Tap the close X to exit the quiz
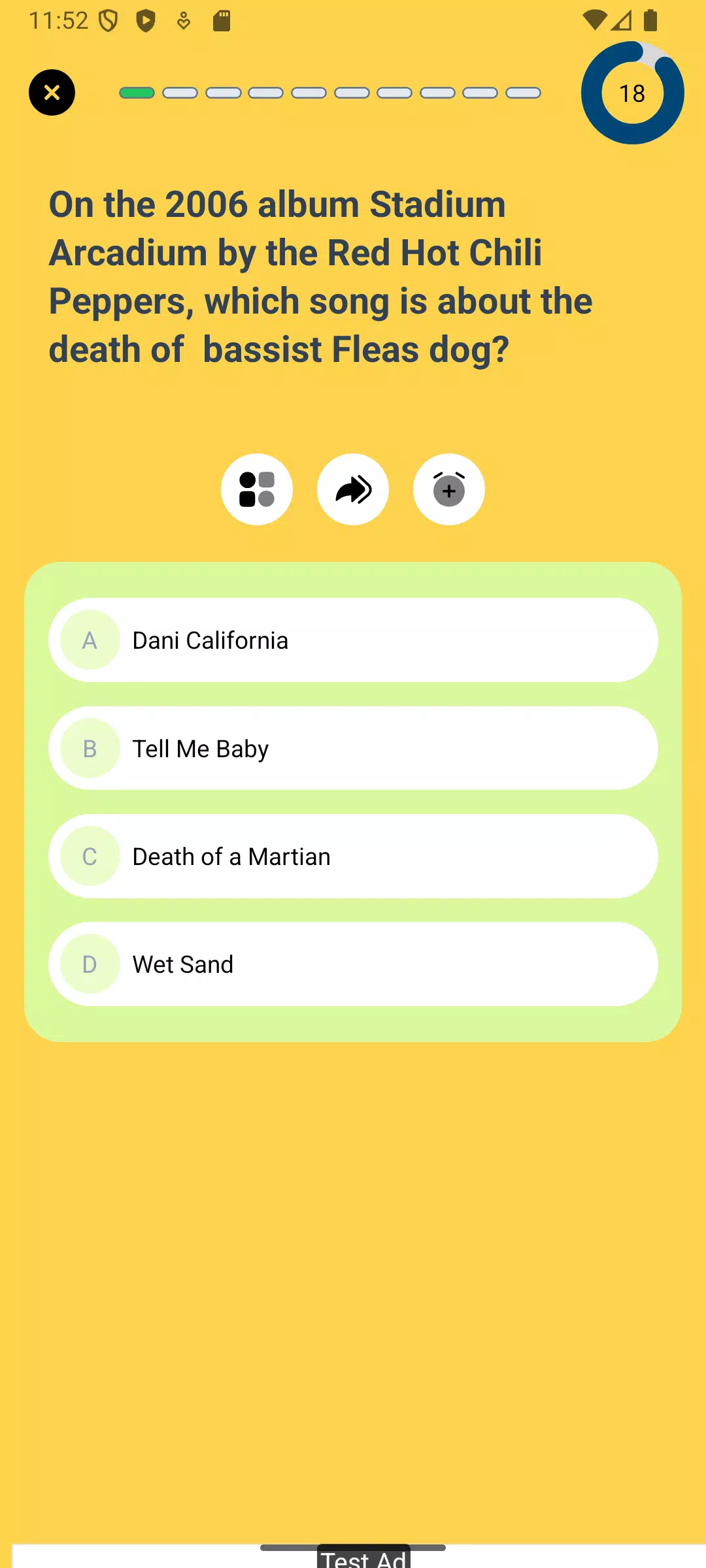This screenshot has height=1568, width=706. coord(52,92)
